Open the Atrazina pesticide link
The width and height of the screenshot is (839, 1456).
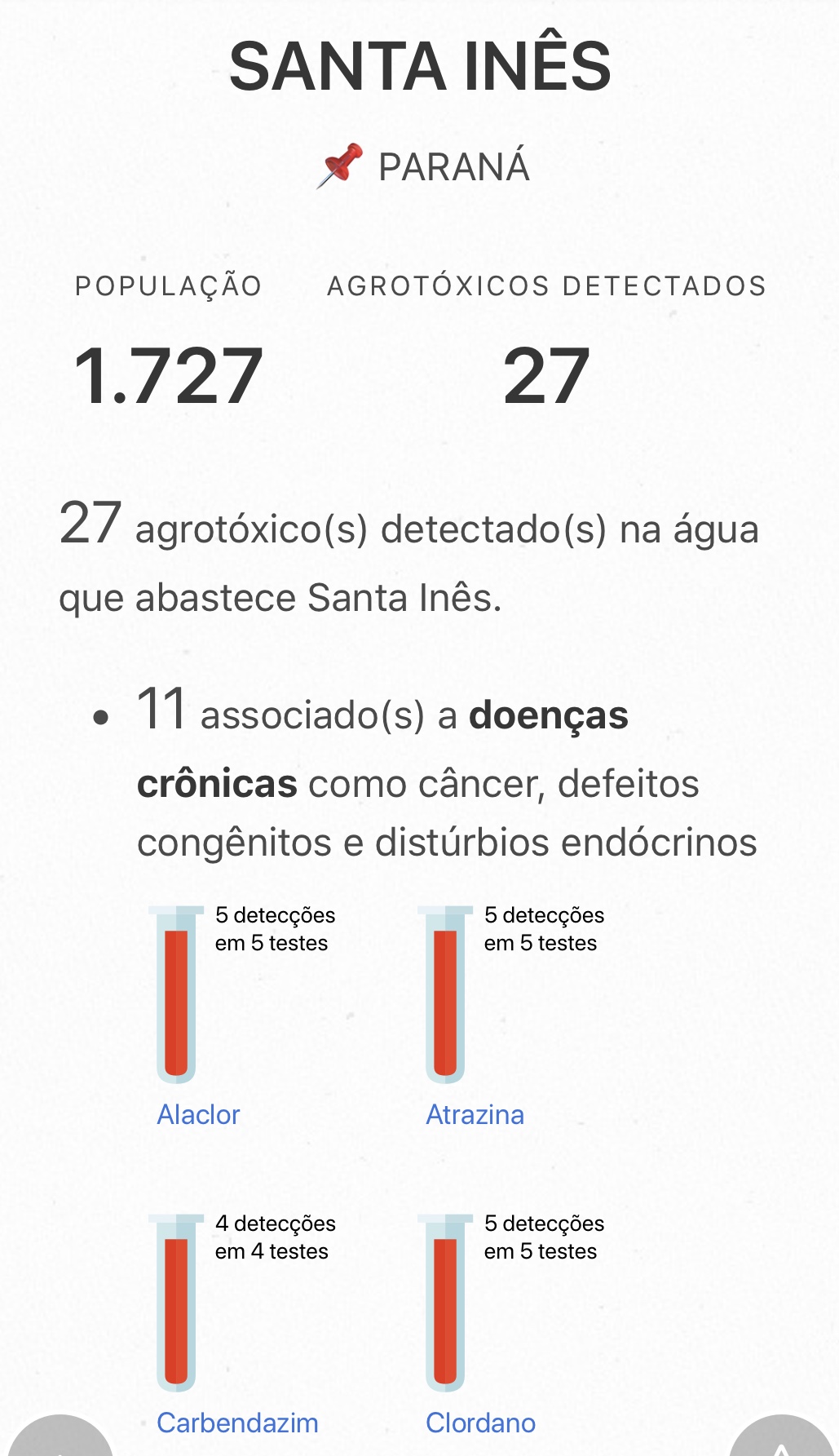click(x=475, y=1114)
